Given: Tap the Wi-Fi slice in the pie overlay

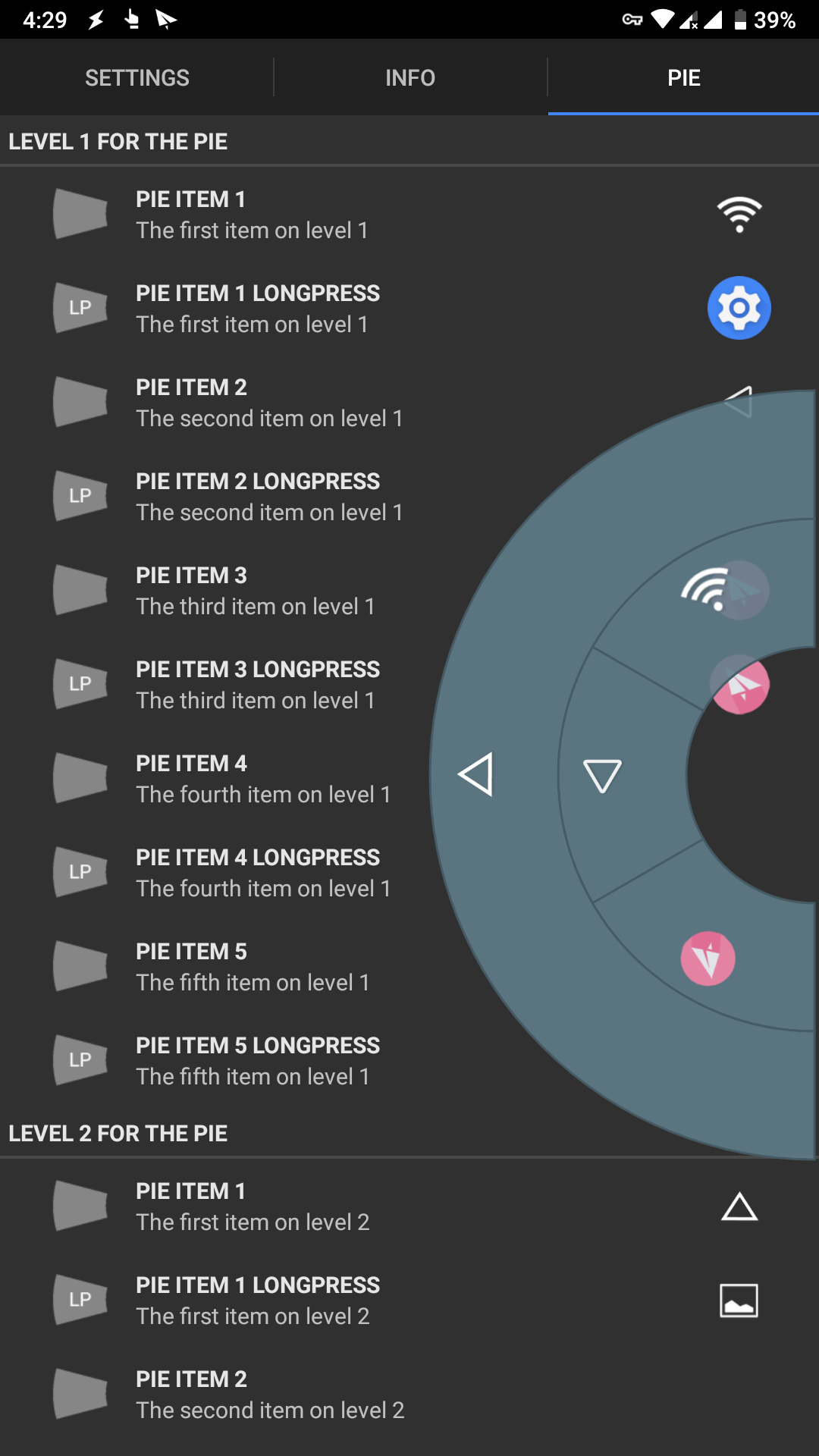Looking at the screenshot, I should [x=704, y=589].
